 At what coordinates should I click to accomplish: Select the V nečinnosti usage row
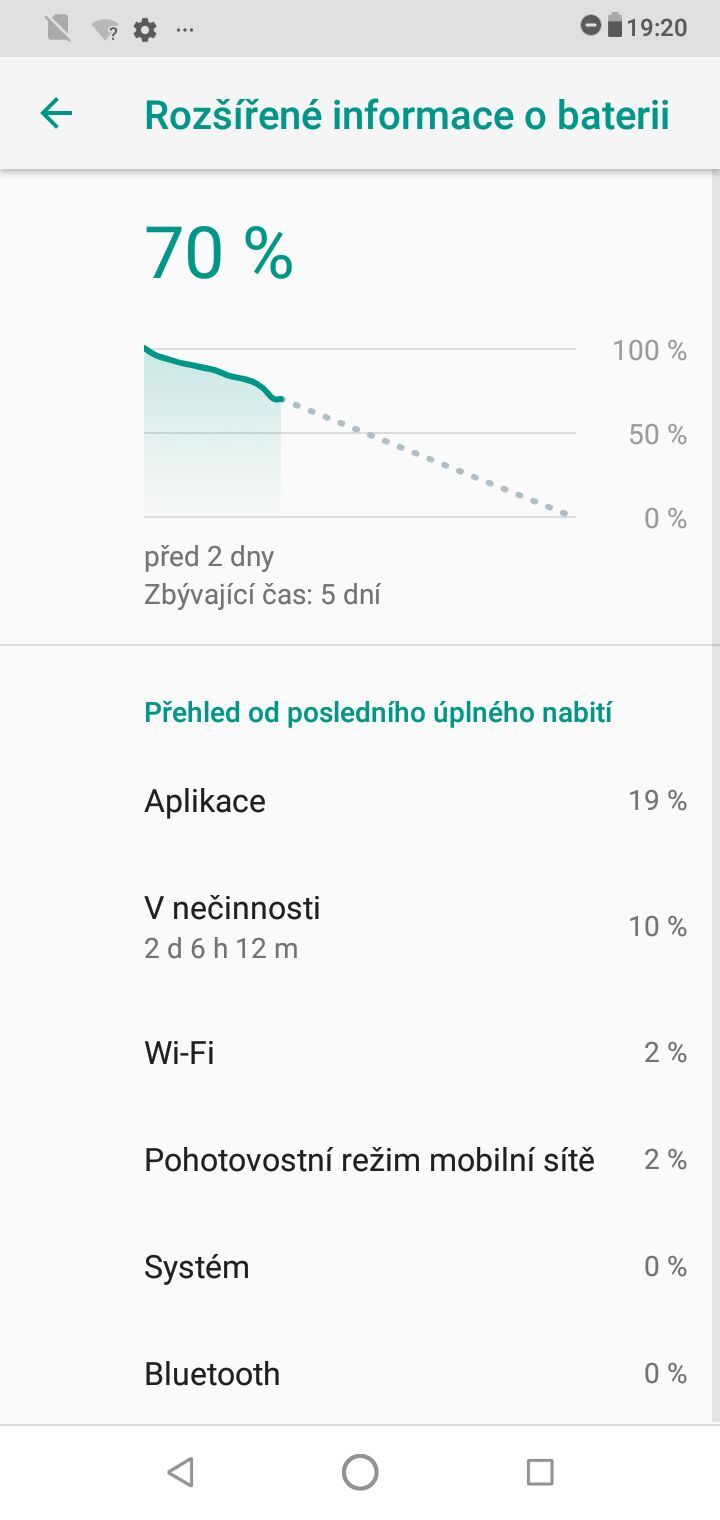pyautogui.click(x=360, y=925)
